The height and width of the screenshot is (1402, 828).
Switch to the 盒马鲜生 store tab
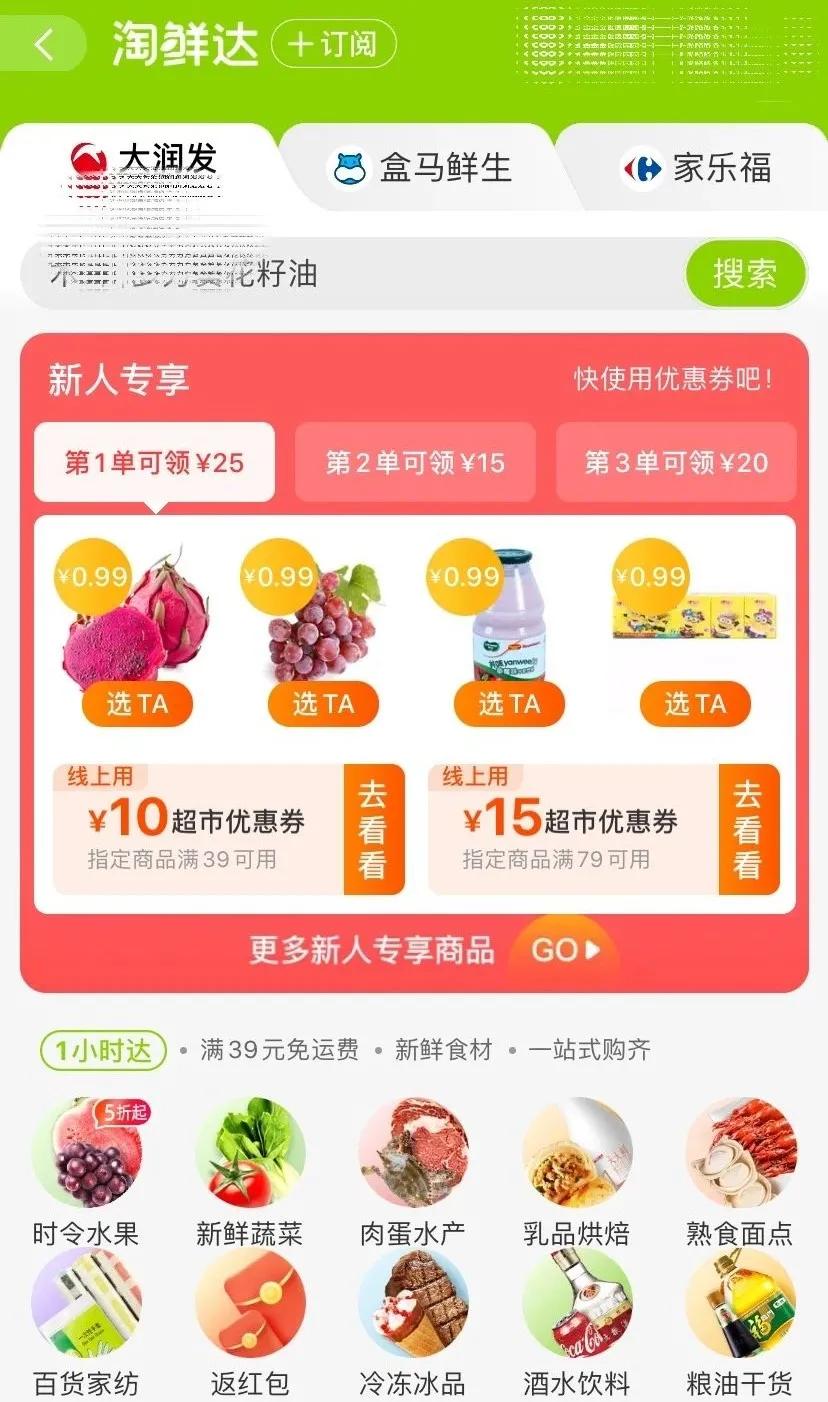[x=420, y=168]
